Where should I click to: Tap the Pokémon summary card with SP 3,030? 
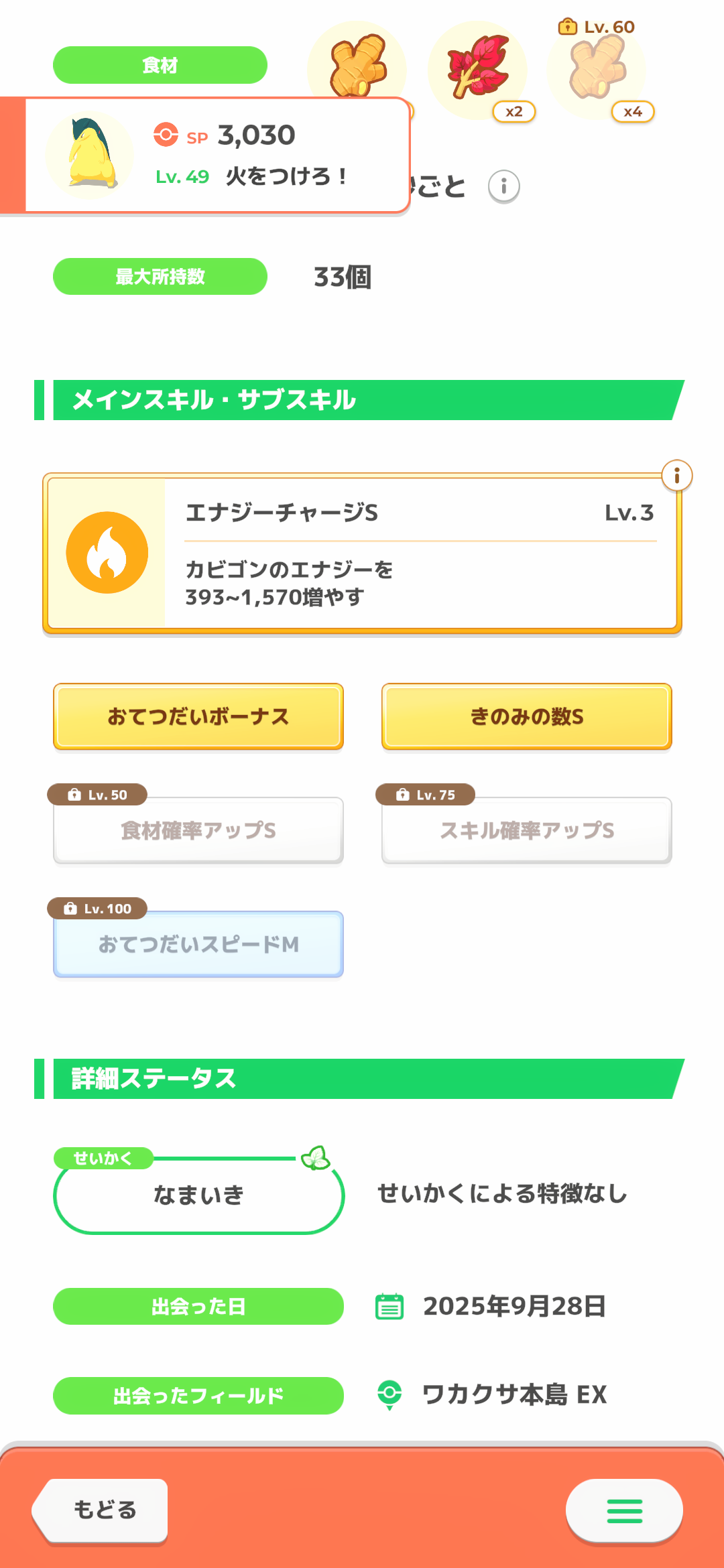click(215, 155)
